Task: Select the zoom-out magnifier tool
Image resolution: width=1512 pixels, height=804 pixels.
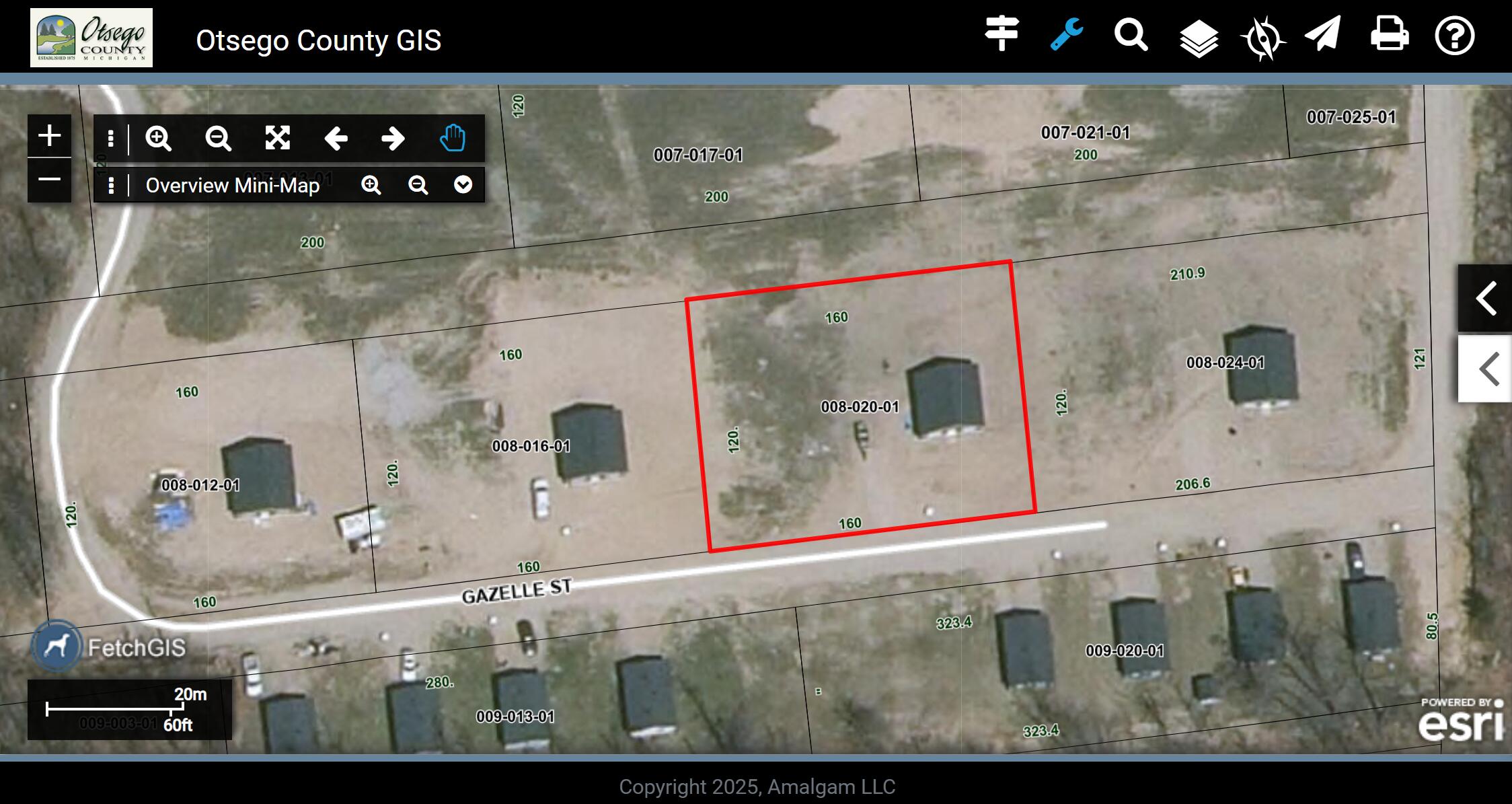Action: tap(218, 139)
